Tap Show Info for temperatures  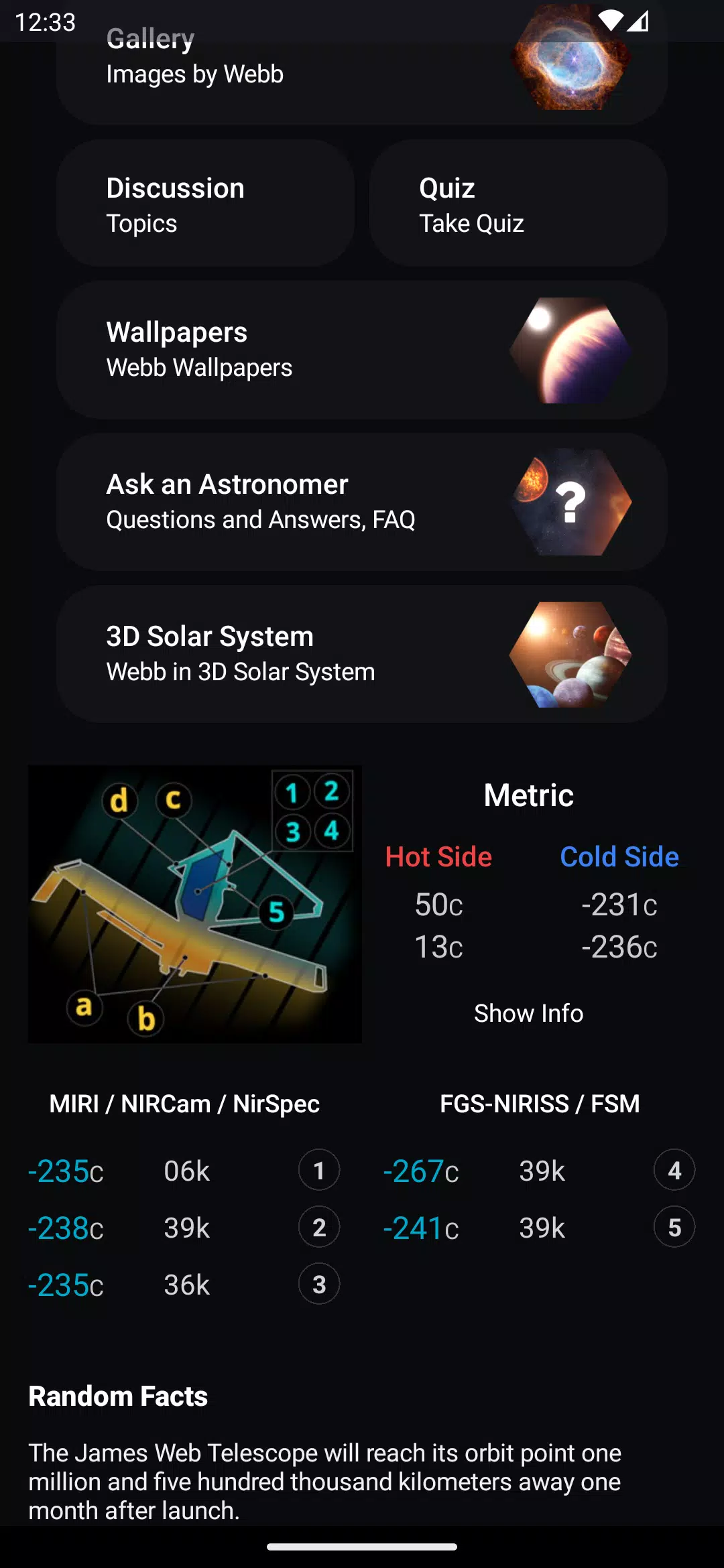(x=528, y=1013)
